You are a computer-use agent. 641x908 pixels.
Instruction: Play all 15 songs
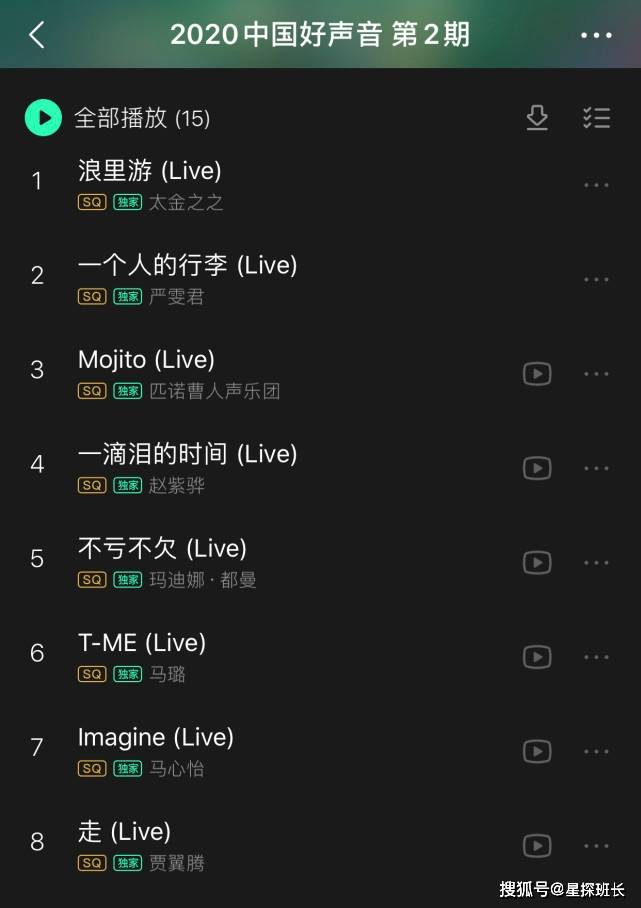click(x=43, y=118)
